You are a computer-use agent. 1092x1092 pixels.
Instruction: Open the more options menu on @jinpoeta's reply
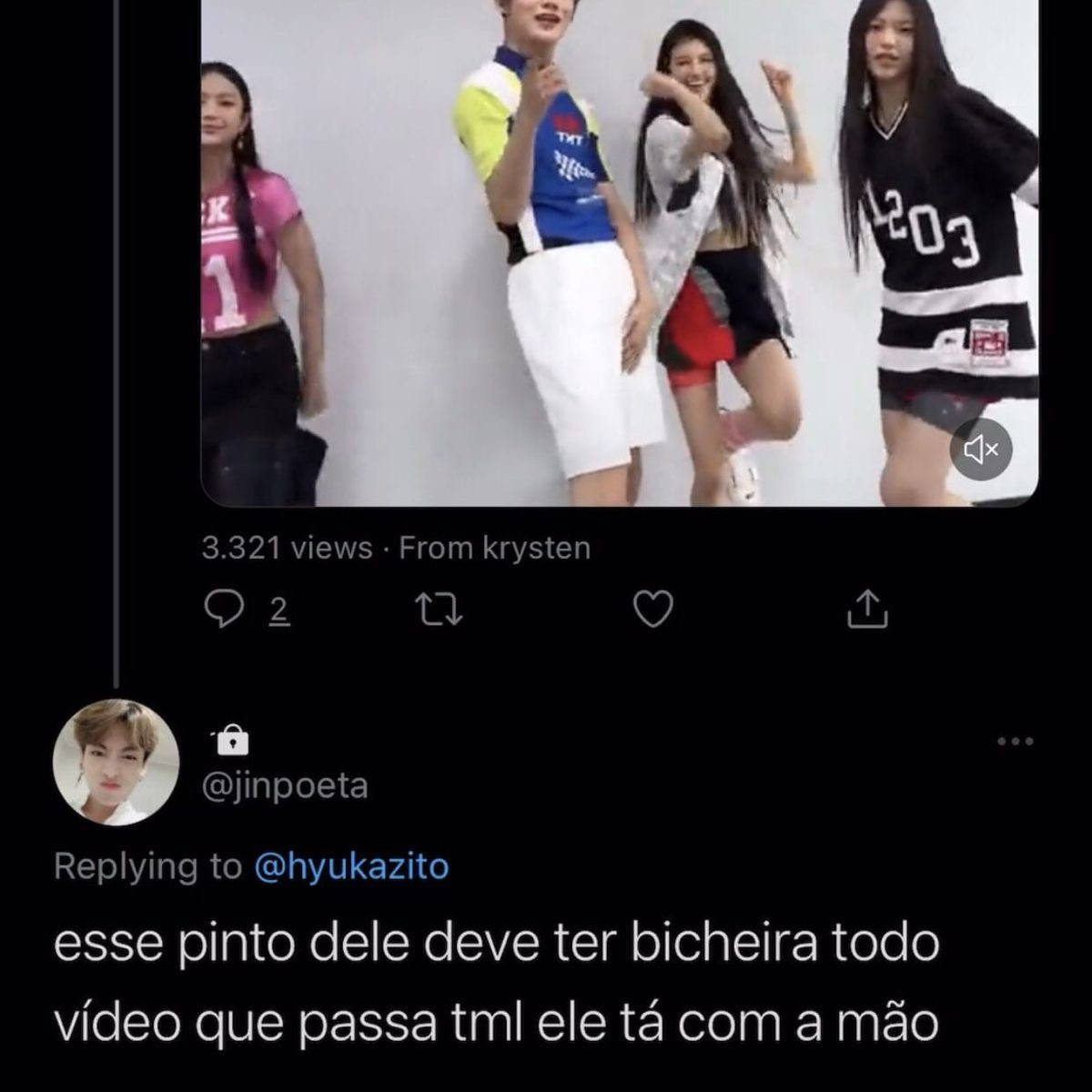point(1016,742)
